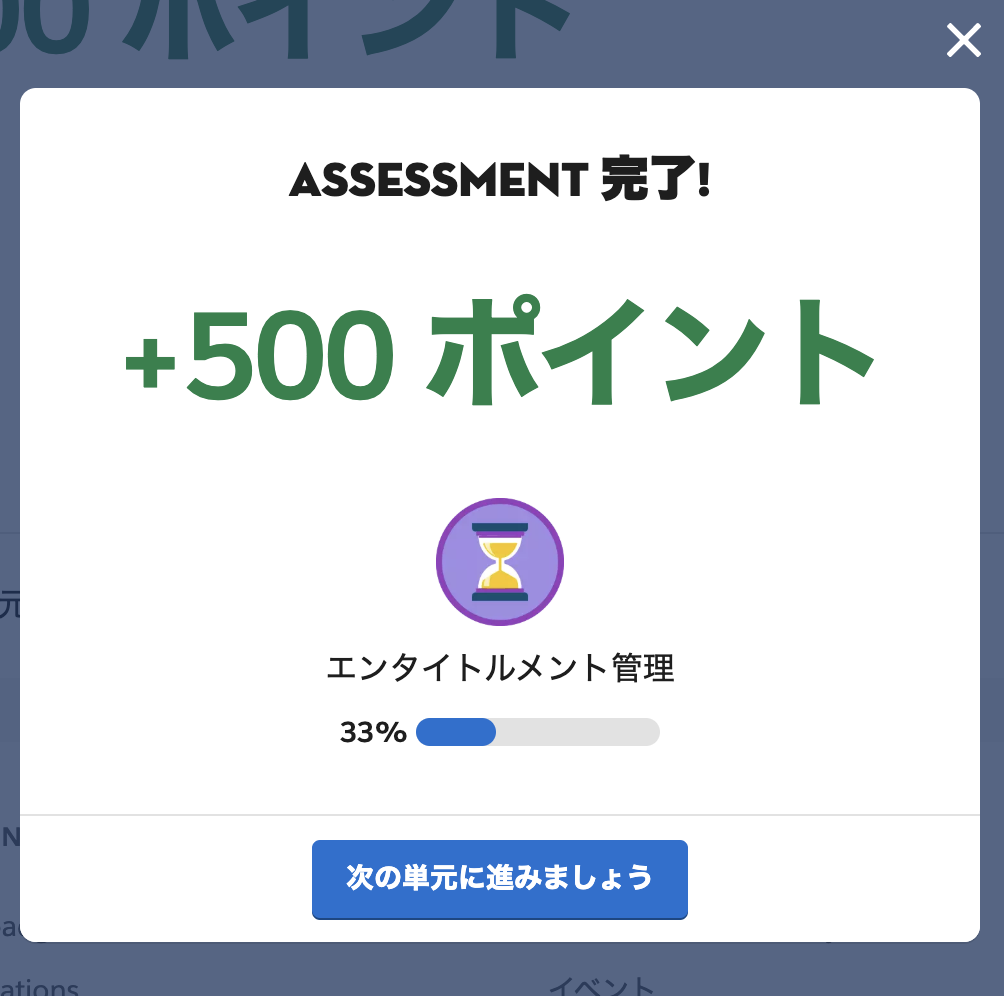
Task: Tap 次の単元に進みましょう button
Action: pyautogui.click(x=499, y=878)
